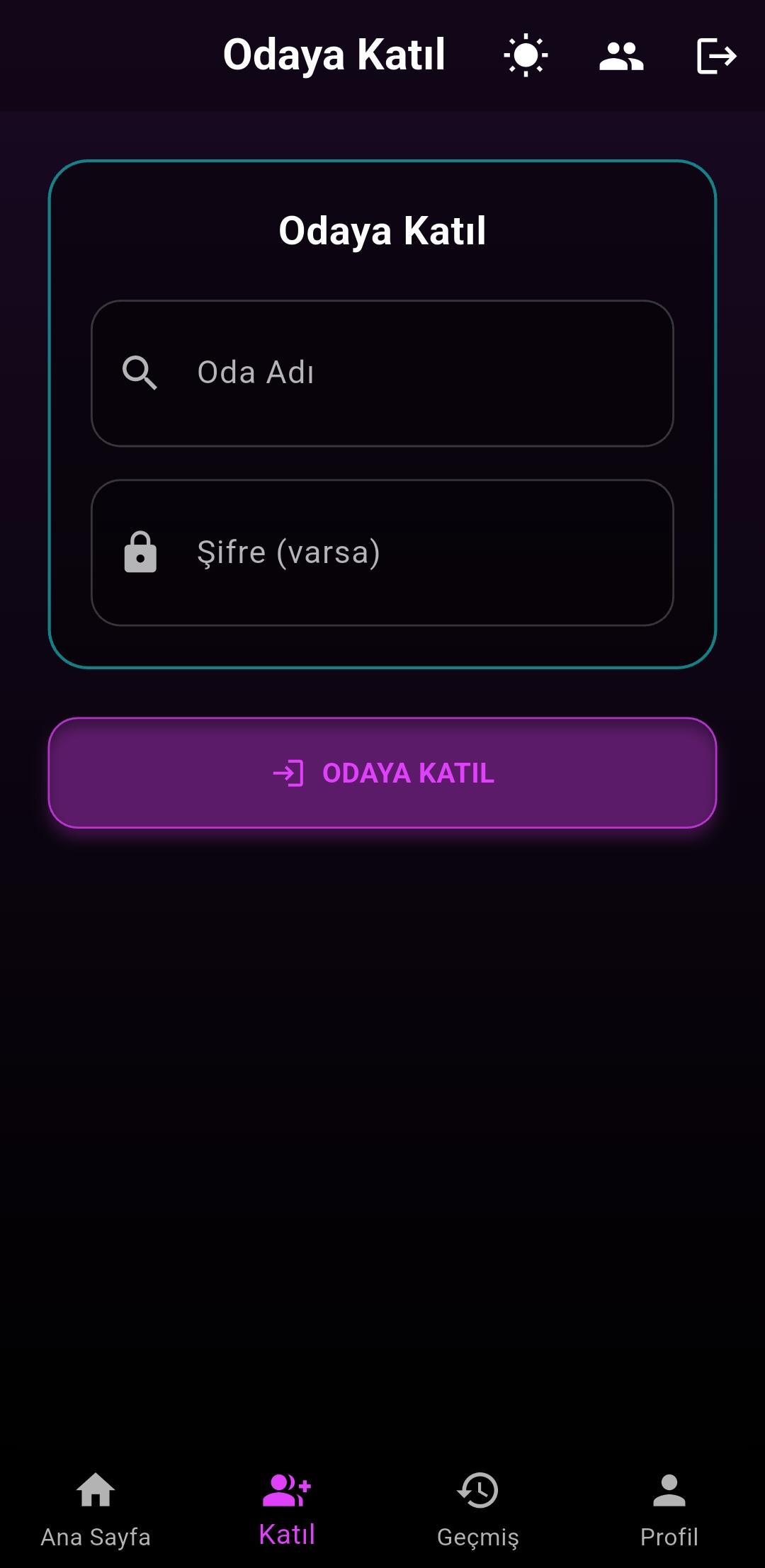The width and height of the screenshot is (765, 1568).
Task: Toggle the light theme sun icon
Action: (526, 55)
